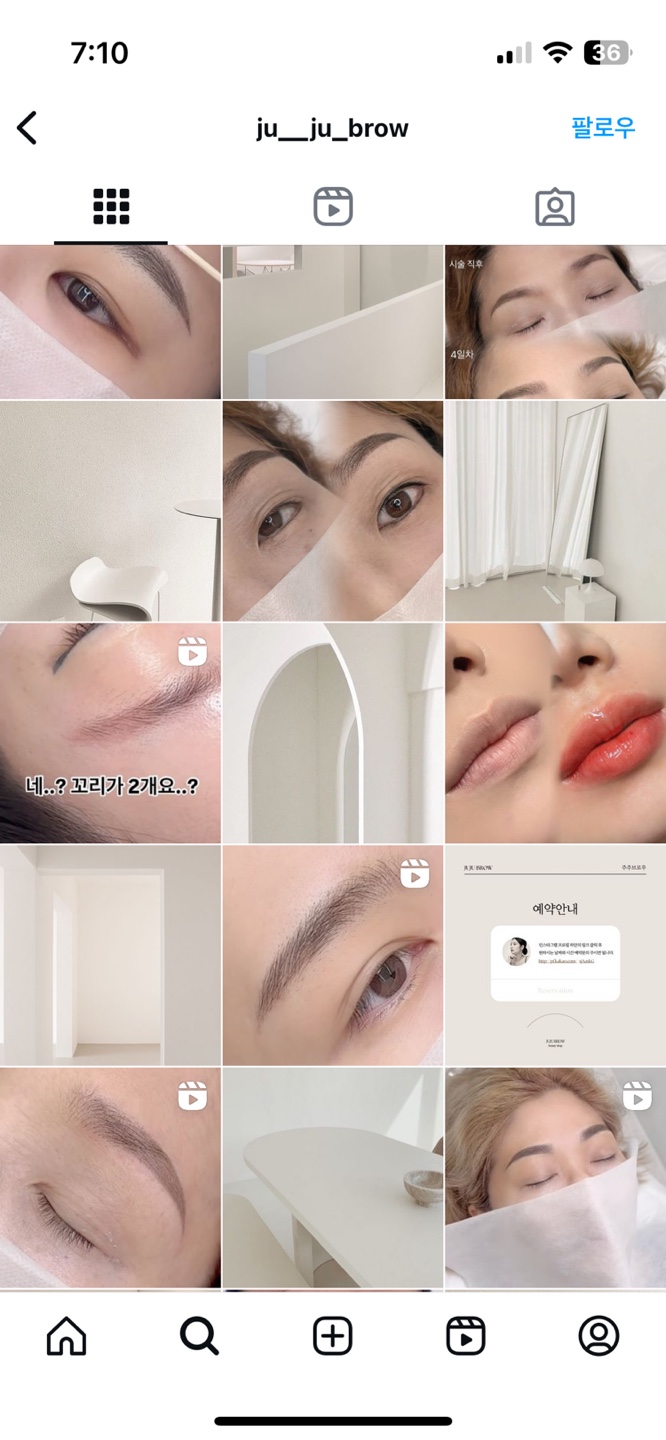Open the reel captioned 네..? 꼬리가 2개요..?
Screen dimensions: 666x1440
tap(110, 733)
